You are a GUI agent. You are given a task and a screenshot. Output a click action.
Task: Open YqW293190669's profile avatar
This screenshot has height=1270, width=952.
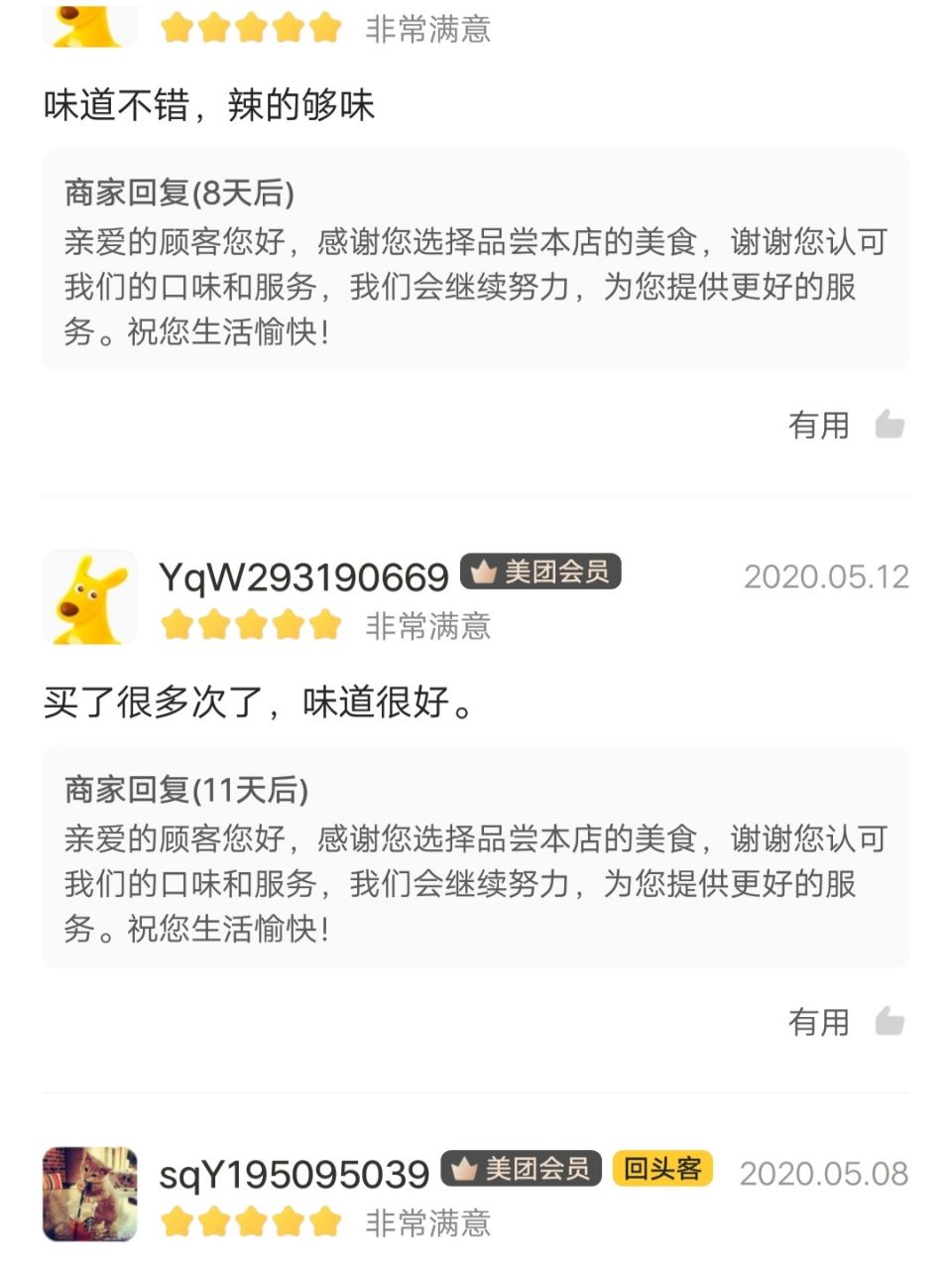(90, 597)
